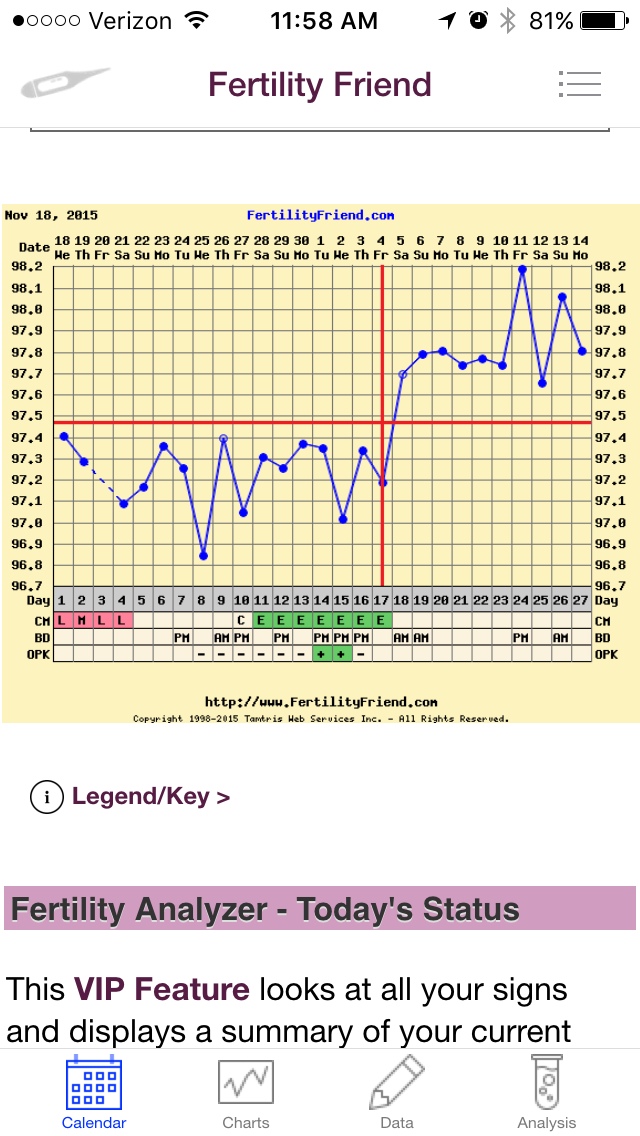Viewport: 640px width, 1136px height.
Task: Open the VIP Feature link
Action: (x=161, y=990)
